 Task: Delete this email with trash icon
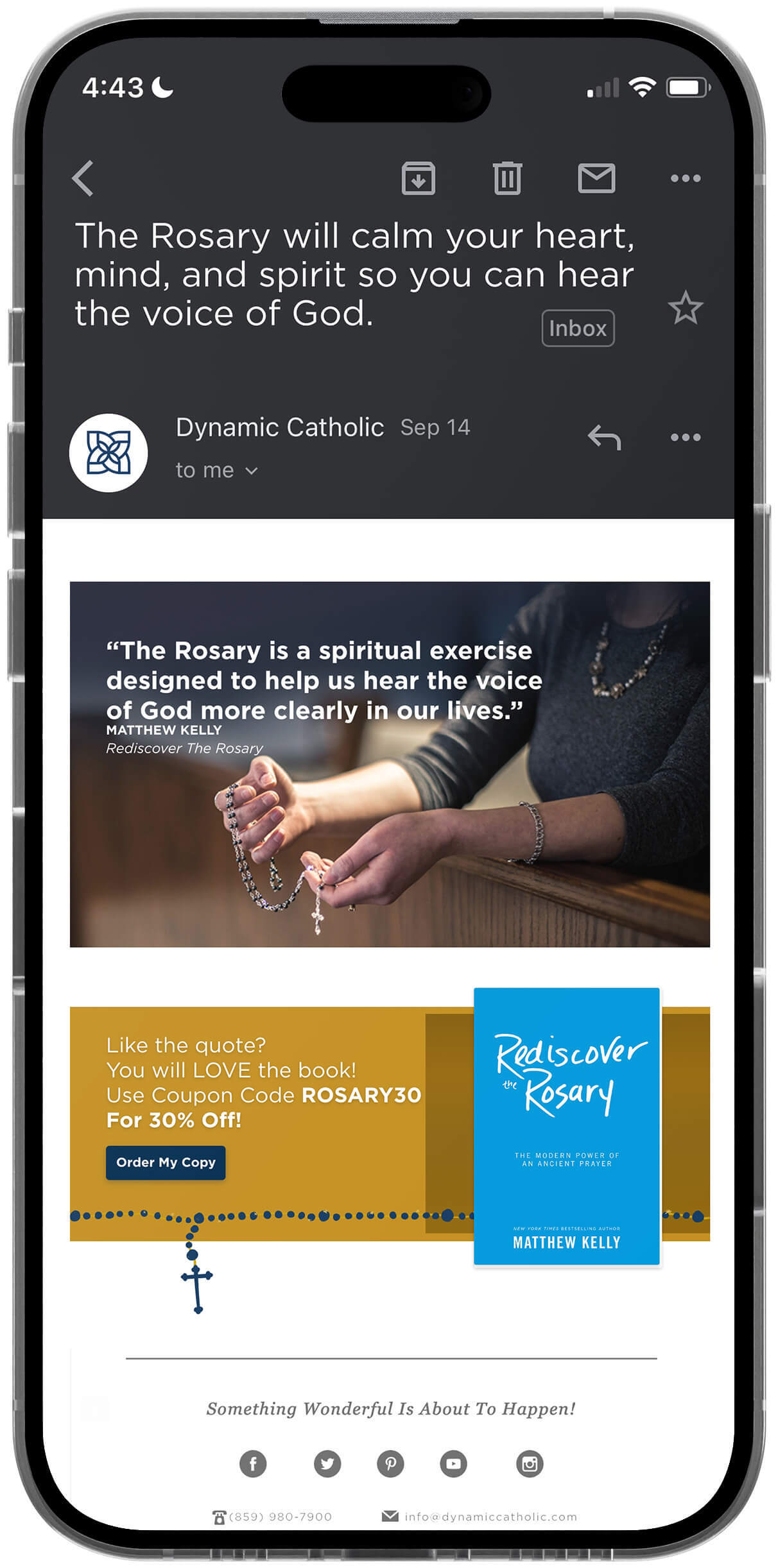[507, 178]
